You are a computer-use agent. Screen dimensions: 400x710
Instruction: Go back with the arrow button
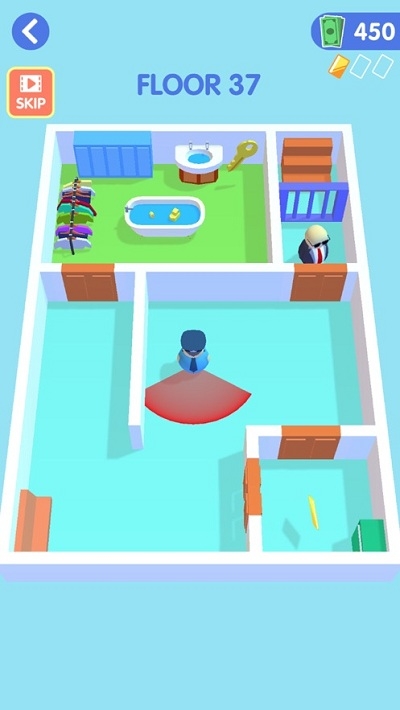pos(30,31)
